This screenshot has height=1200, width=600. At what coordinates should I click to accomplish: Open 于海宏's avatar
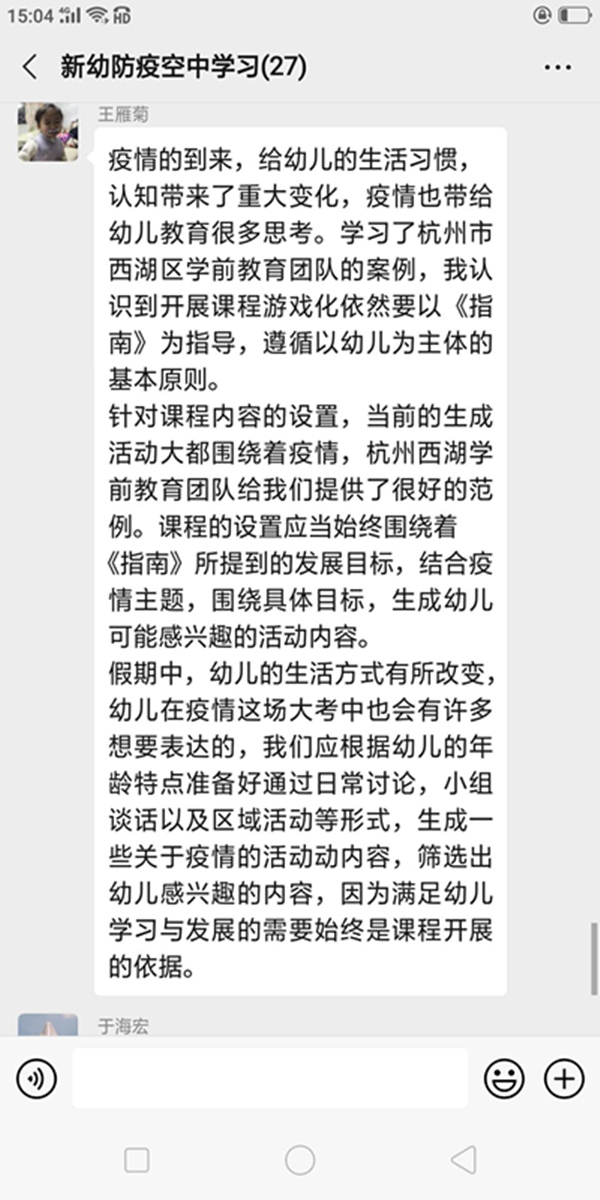pos(48,1025)
